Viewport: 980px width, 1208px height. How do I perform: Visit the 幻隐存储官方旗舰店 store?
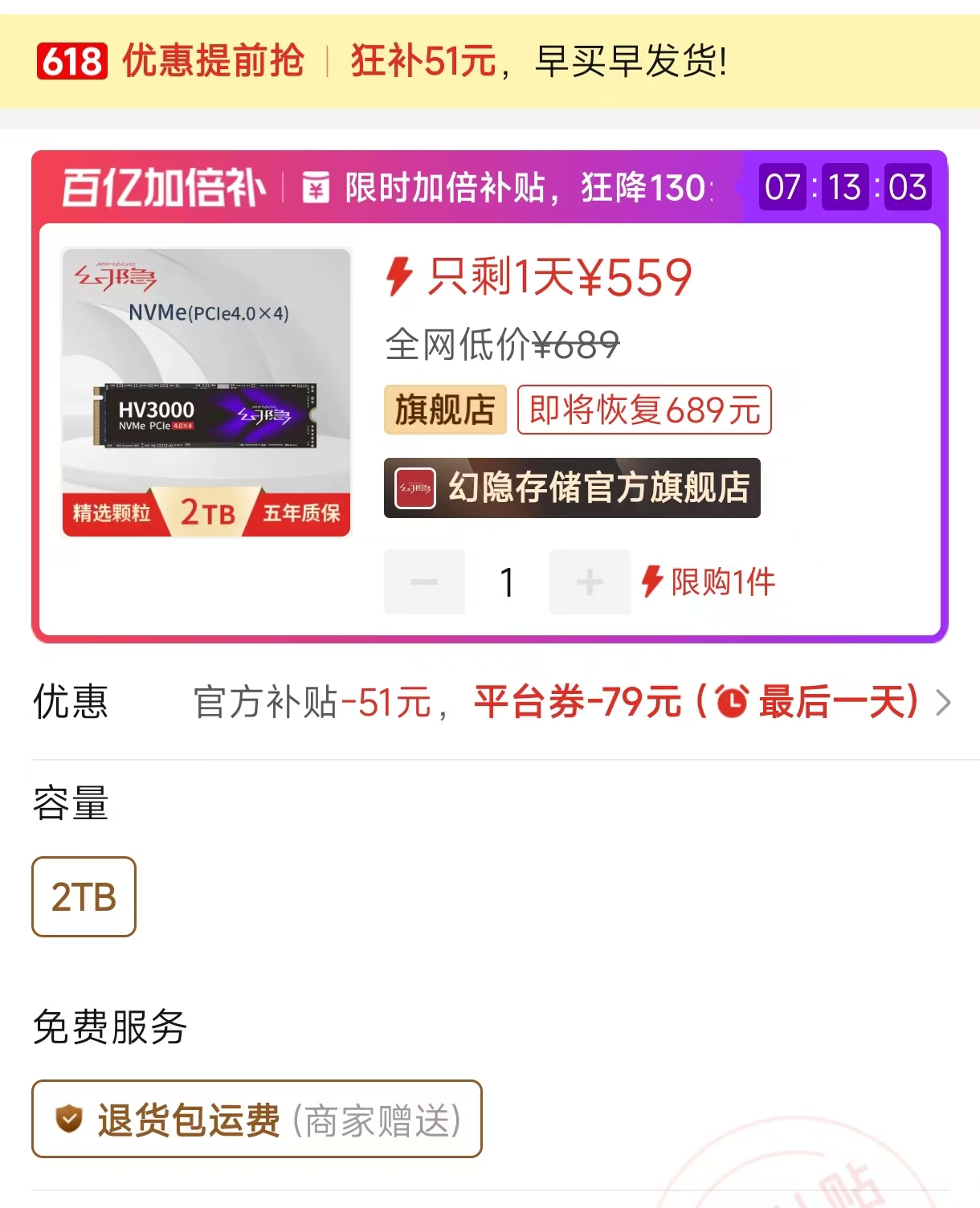pyautogui.click(x=572, y=488)
